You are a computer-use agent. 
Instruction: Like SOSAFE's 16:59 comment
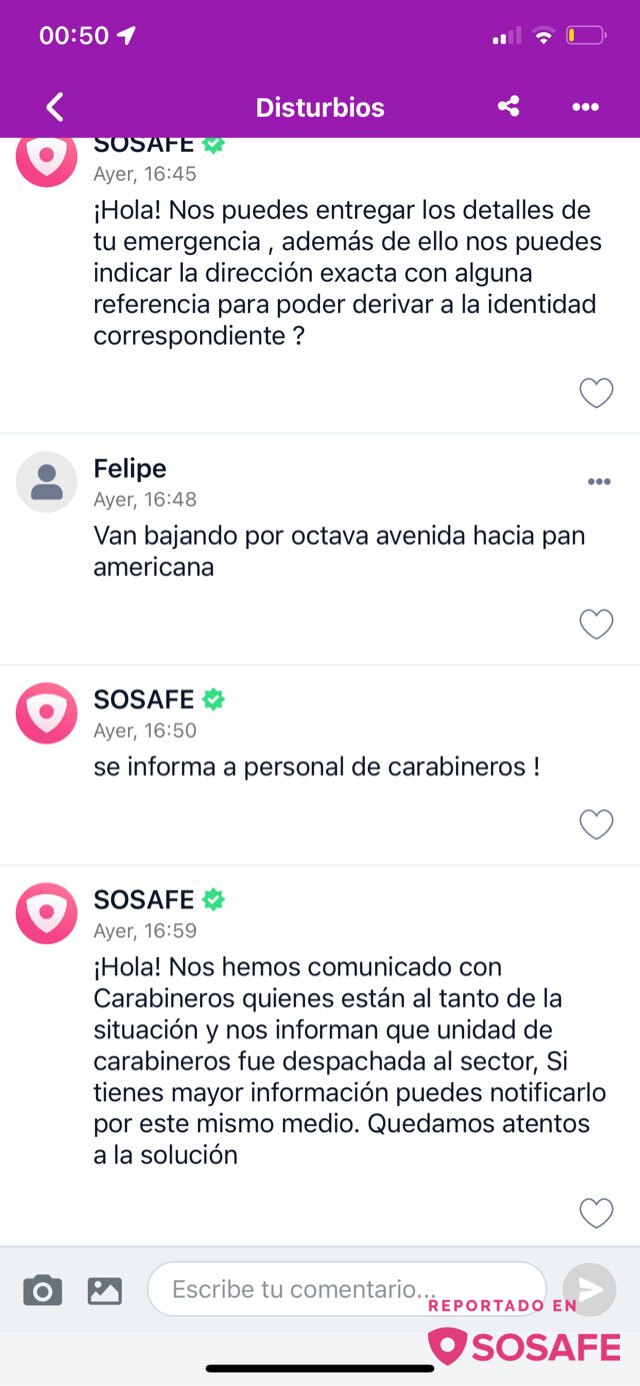(596, 1213)
